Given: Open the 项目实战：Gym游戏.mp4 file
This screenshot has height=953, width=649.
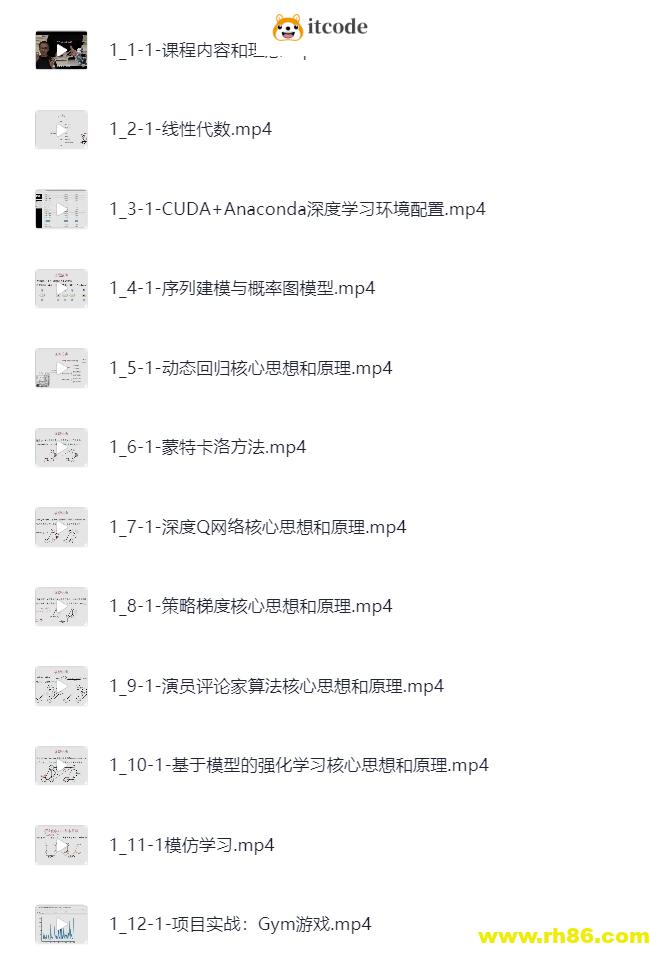Looking at the screenshot, I should [240, 924].
